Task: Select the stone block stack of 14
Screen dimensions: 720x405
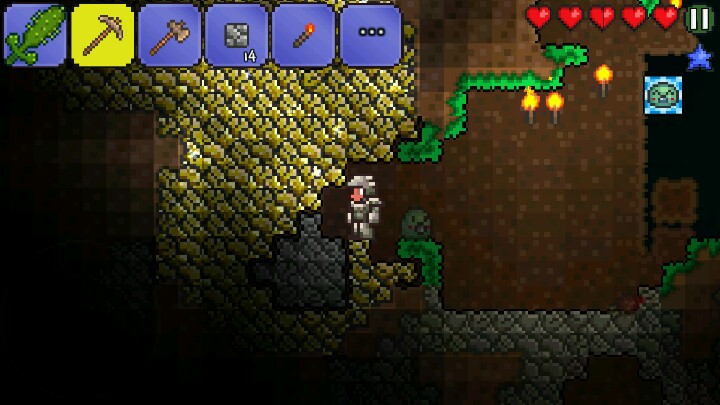Action: pos(236,36)
